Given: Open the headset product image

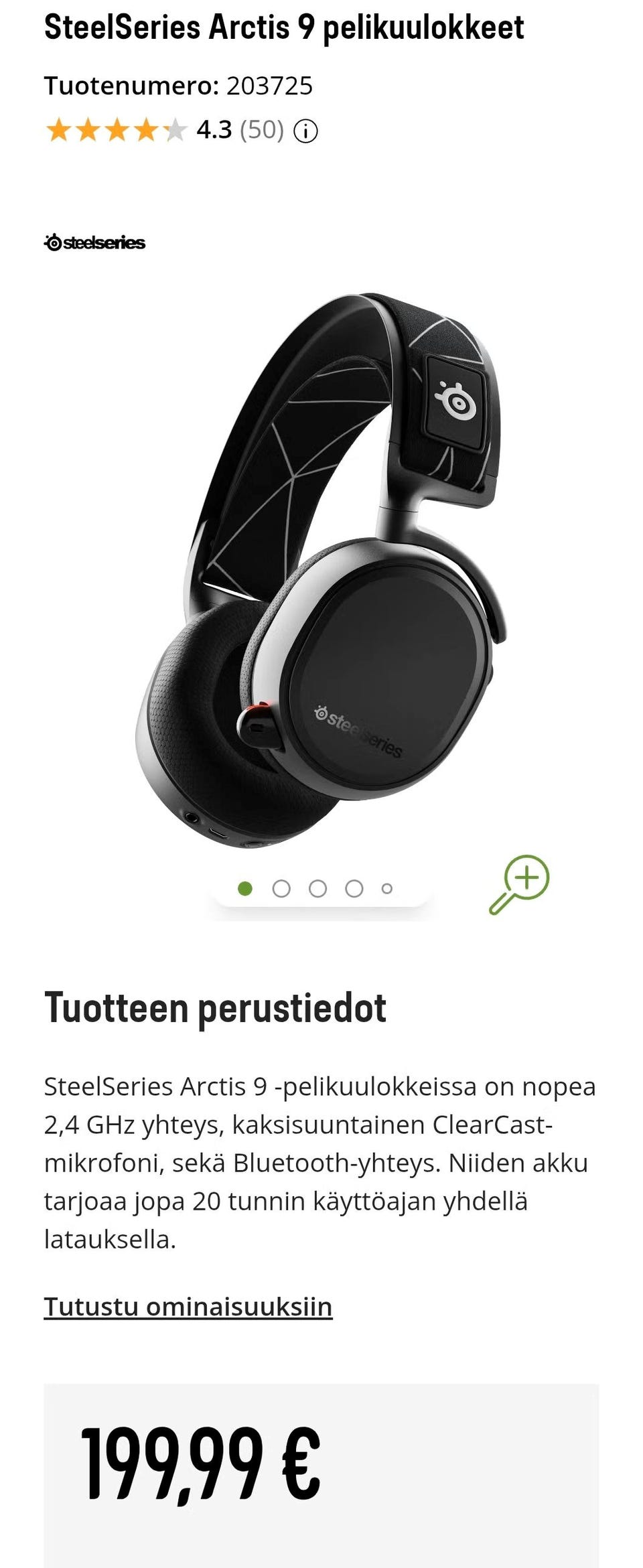Looking at the screenshot, I should point(321,569).
